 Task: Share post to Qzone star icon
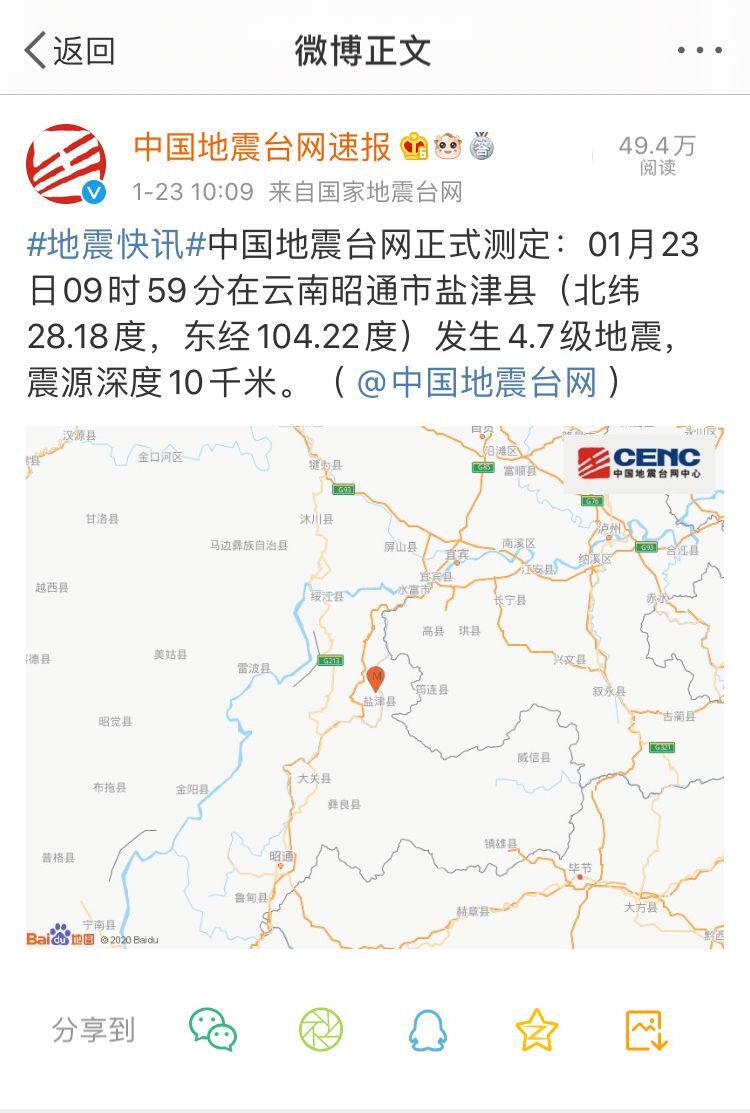coord(536,1030)
